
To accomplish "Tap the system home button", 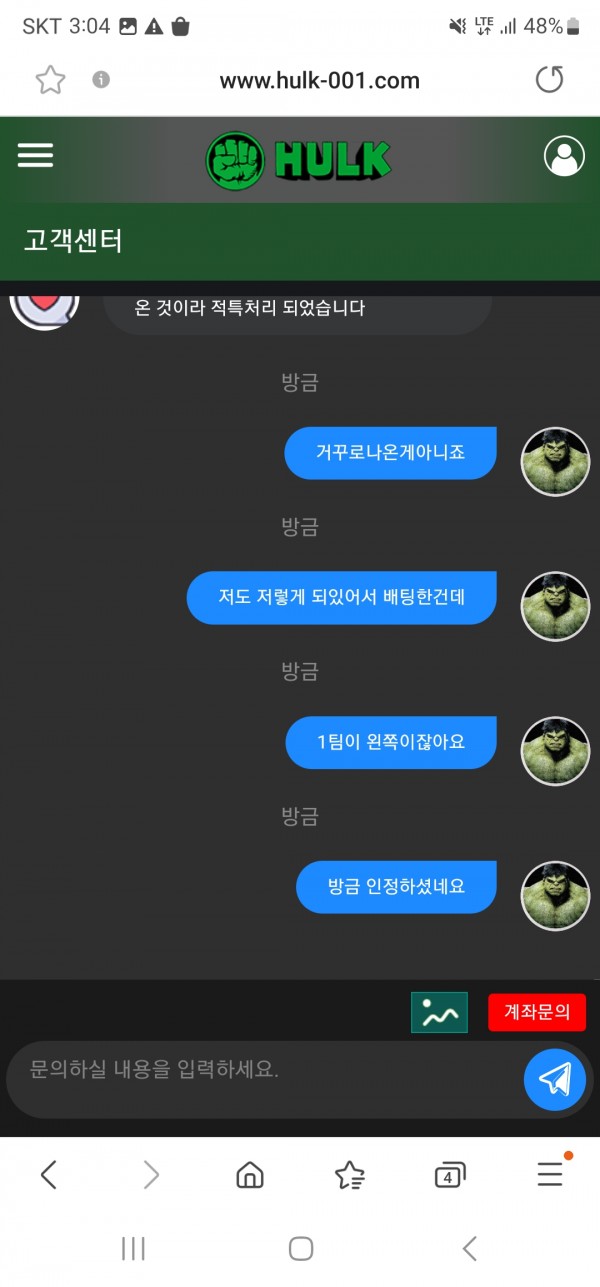I will coord(300,1247).
